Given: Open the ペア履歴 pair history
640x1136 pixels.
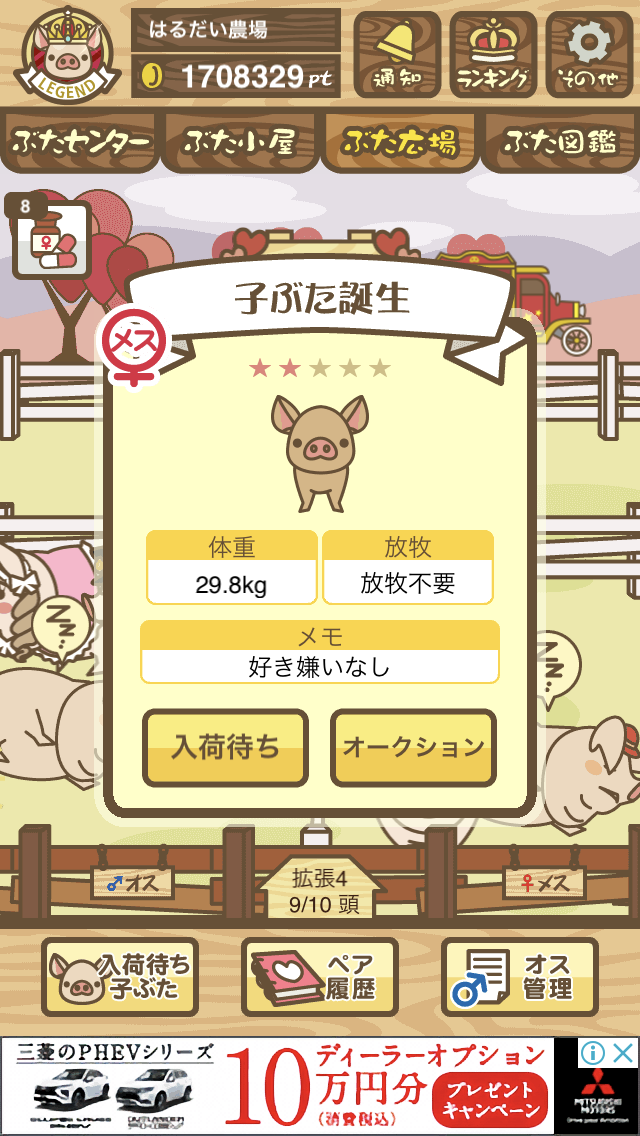Looking at the screenshot, I should tap(320, 976).
